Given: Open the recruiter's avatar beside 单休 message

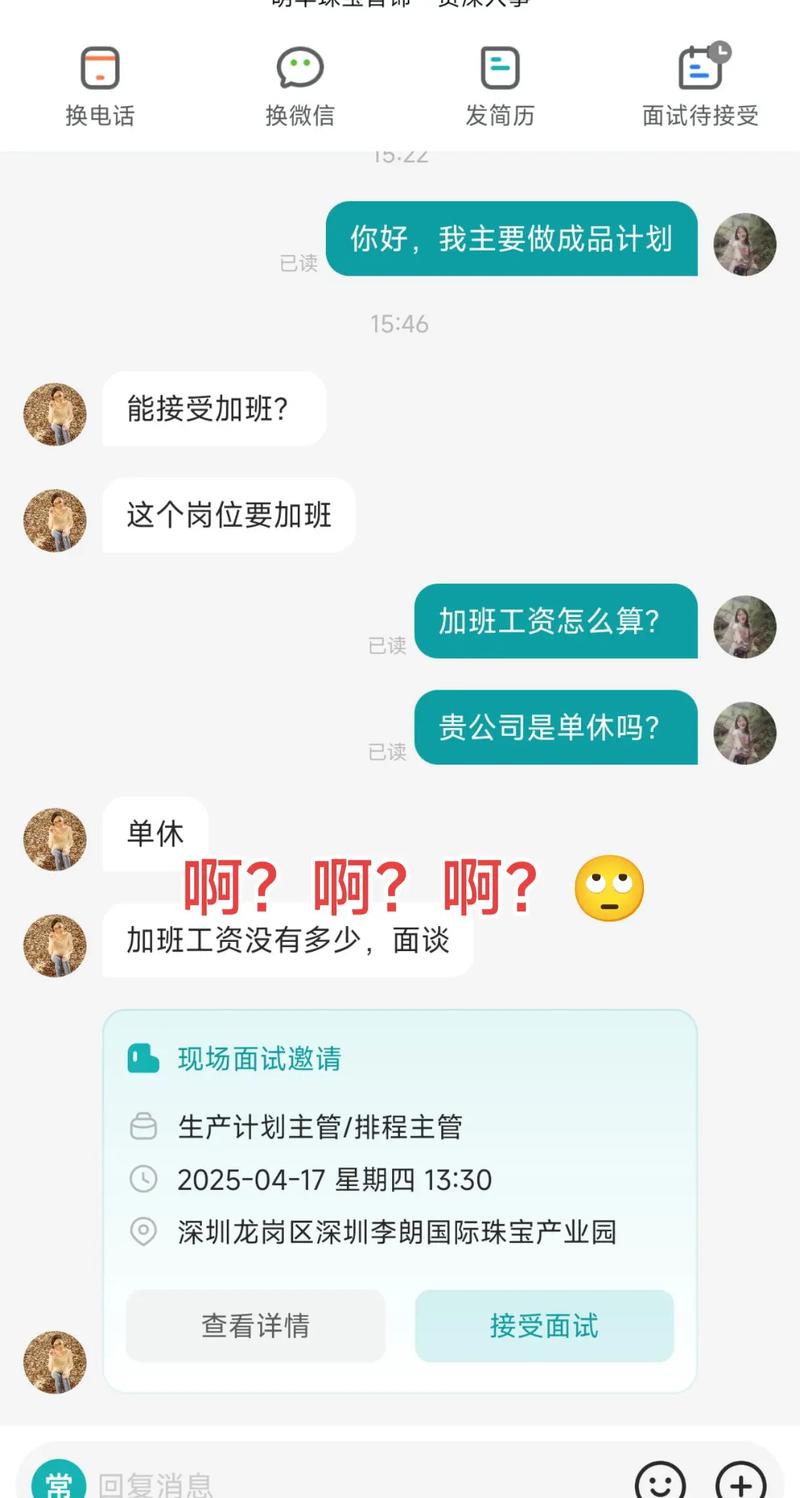Looking at the screenshot, I should click(x=55, y=839).
